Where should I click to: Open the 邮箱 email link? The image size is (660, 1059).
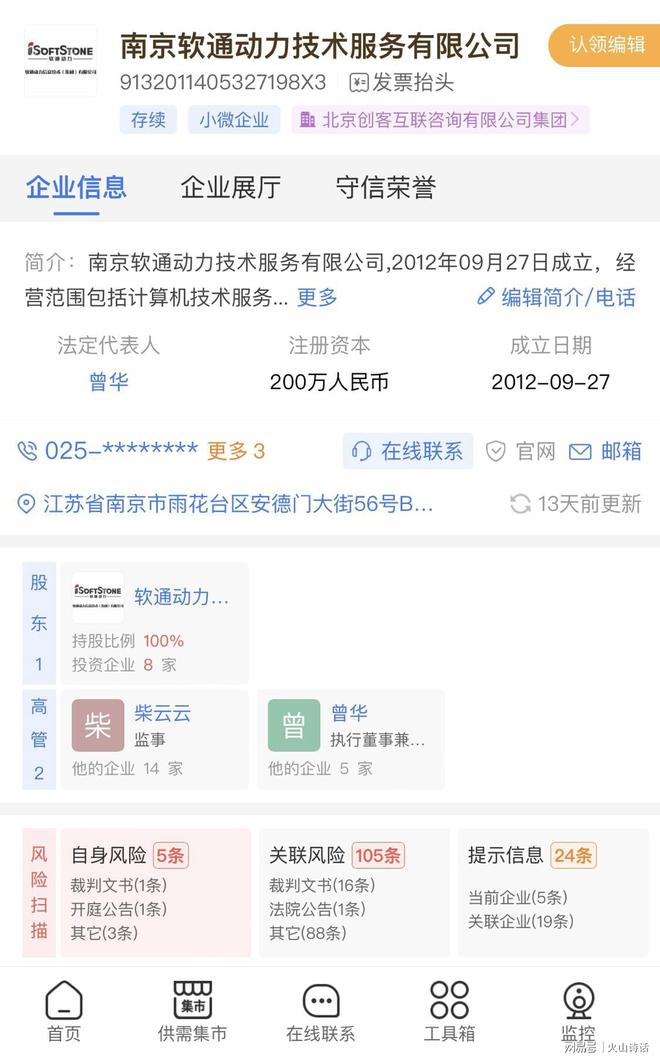[605, 450]
